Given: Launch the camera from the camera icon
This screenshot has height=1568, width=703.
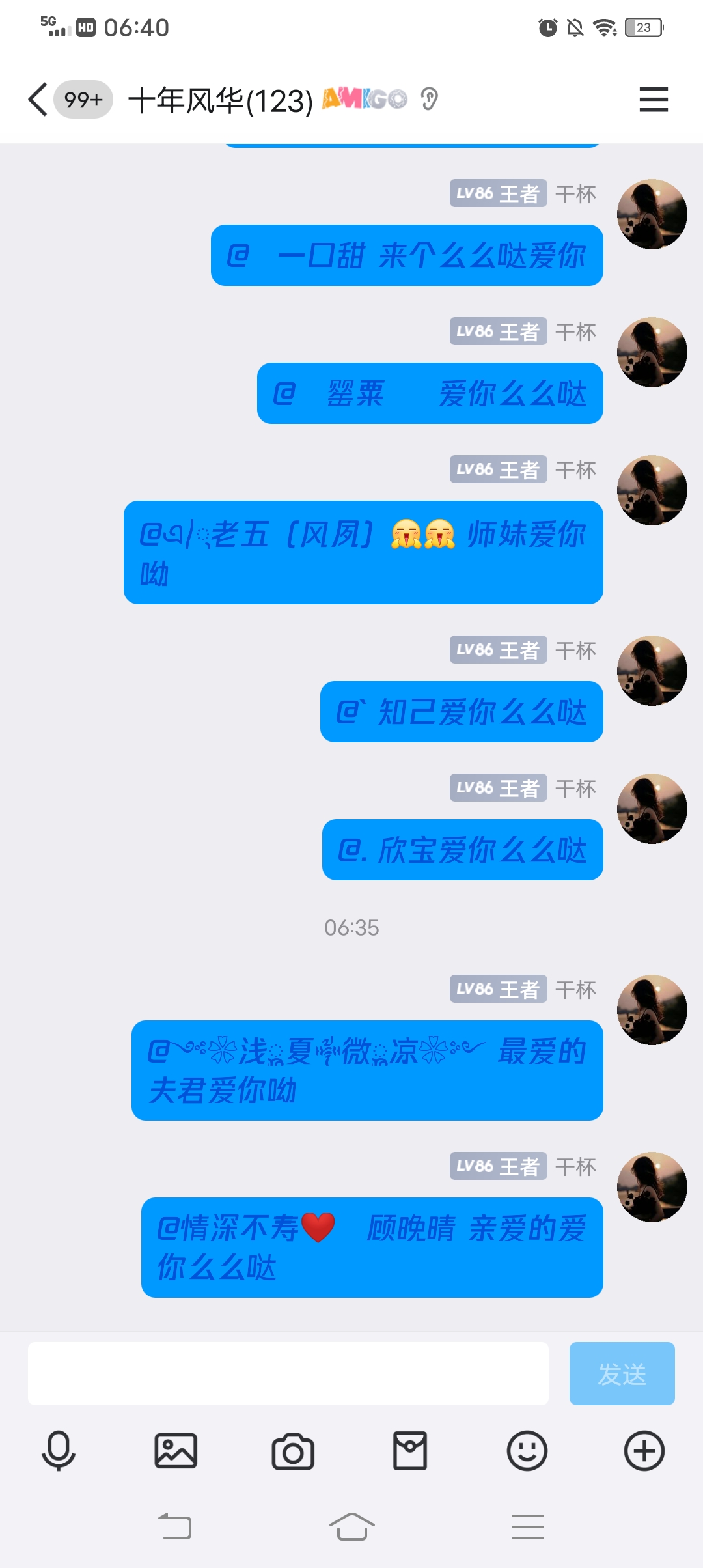Looking at the screenshot, I should click(x=293, y=1451).
